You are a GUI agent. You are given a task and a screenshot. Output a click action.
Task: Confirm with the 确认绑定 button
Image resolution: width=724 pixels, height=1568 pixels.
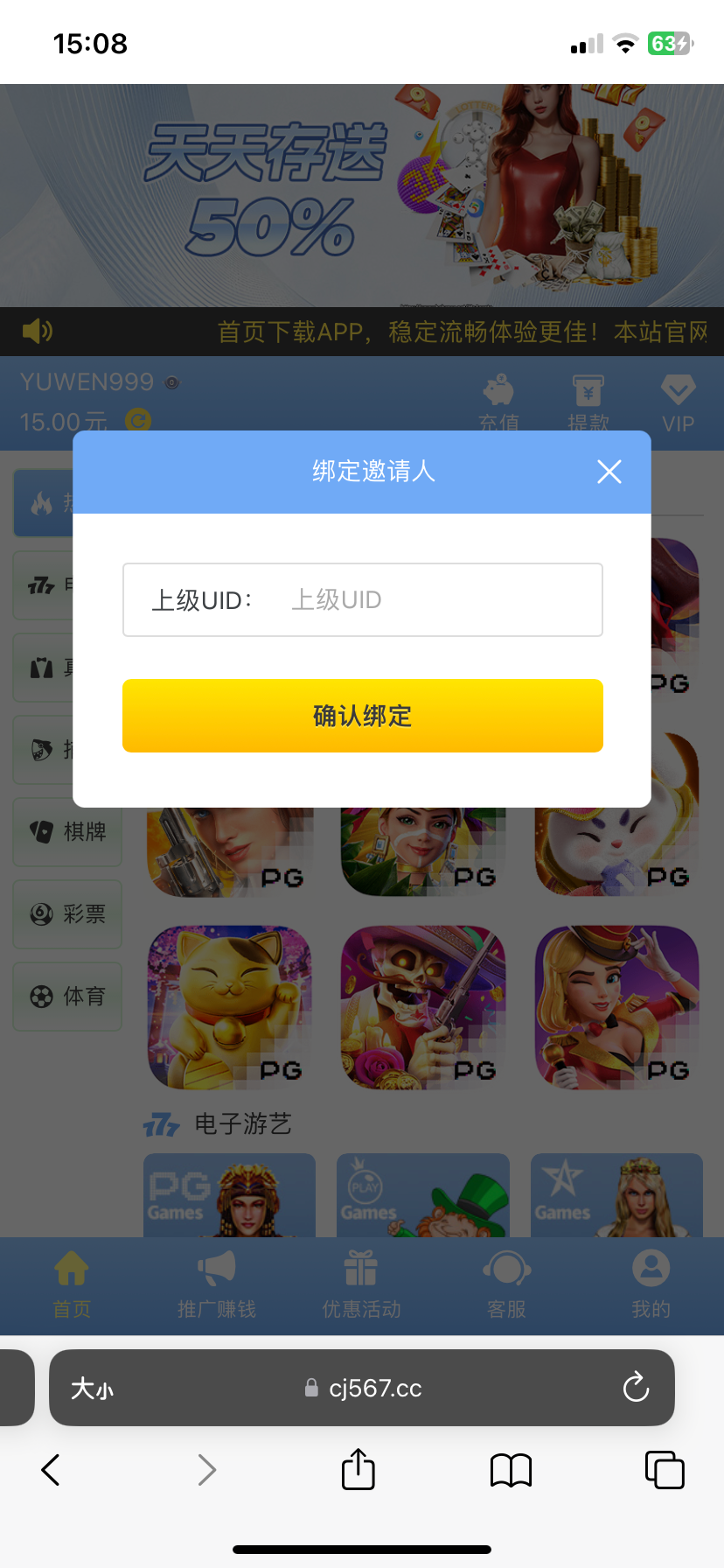362,716
